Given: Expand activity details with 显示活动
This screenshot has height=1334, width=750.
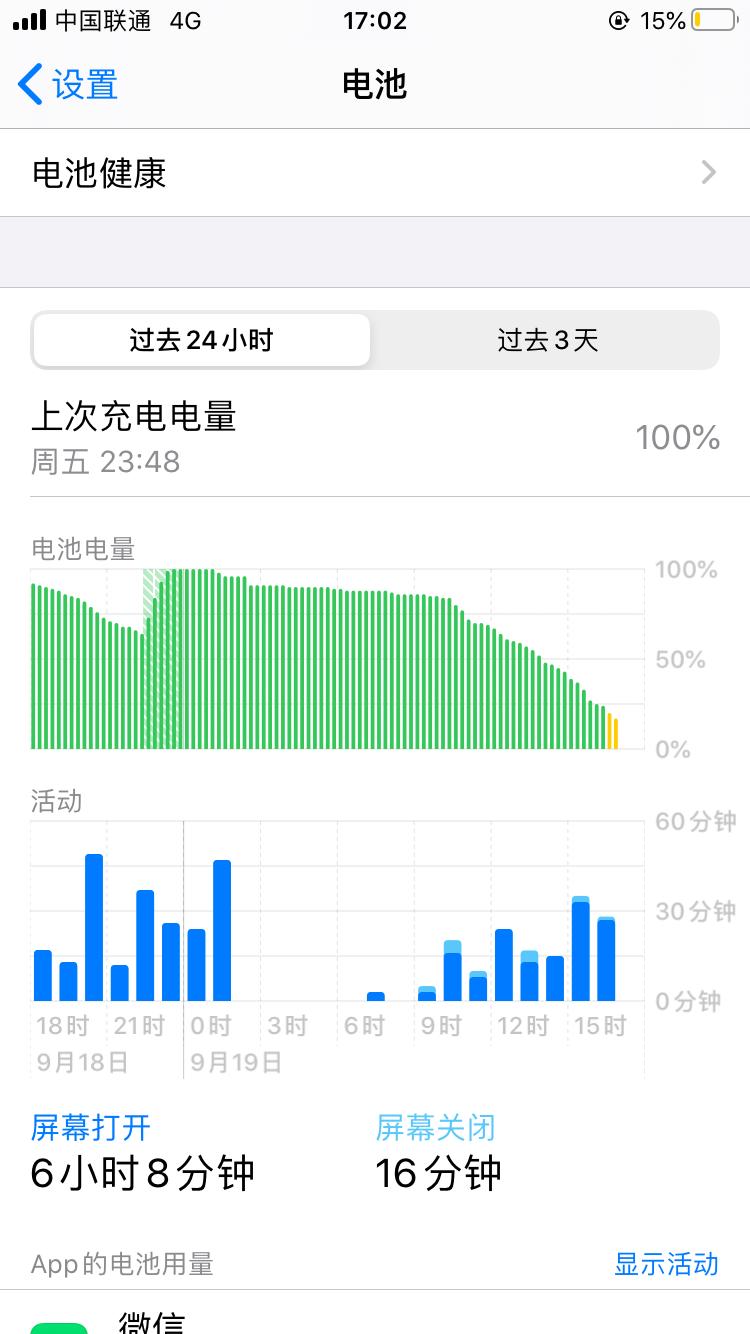Looking at the screenshot, I should (666, 1264).
